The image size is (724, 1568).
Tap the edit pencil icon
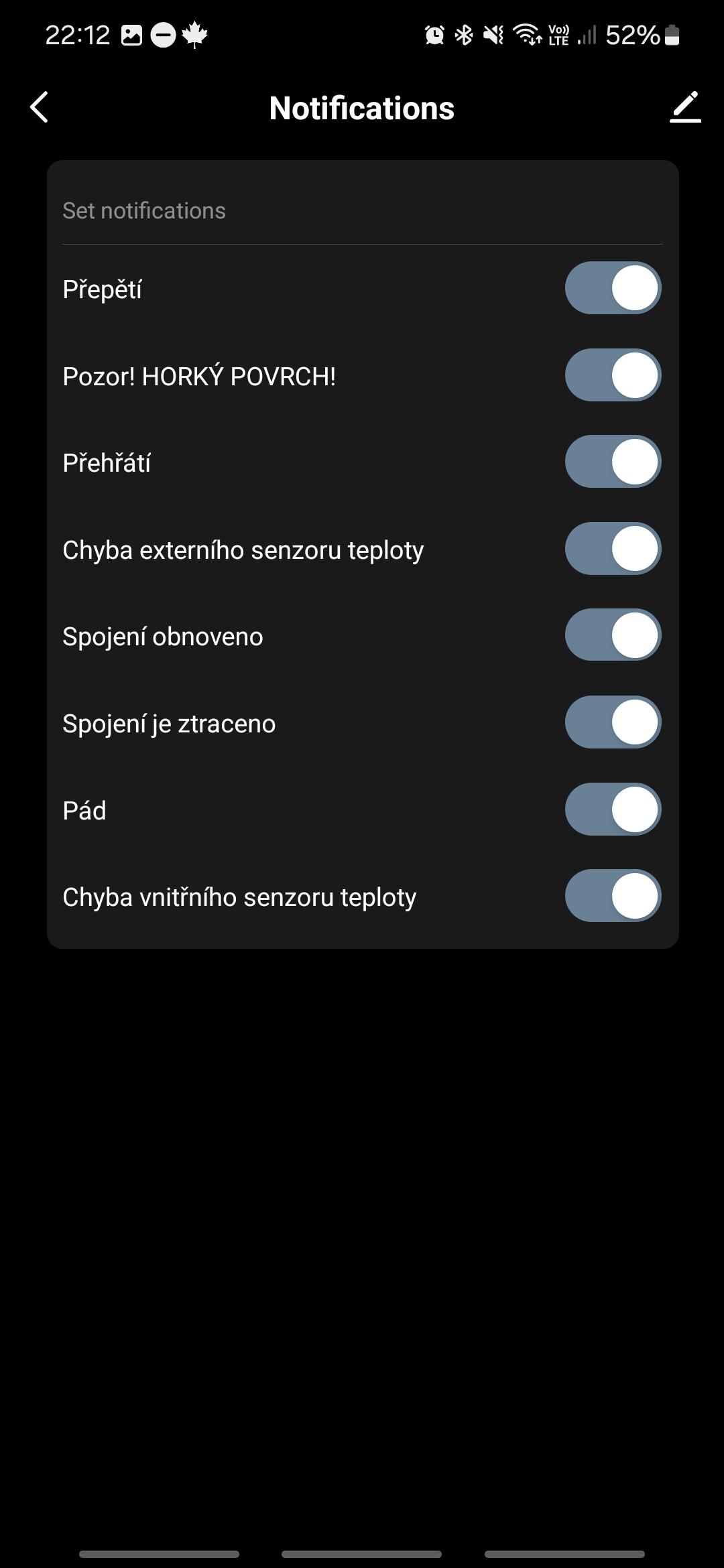click(x=685, y=107)
